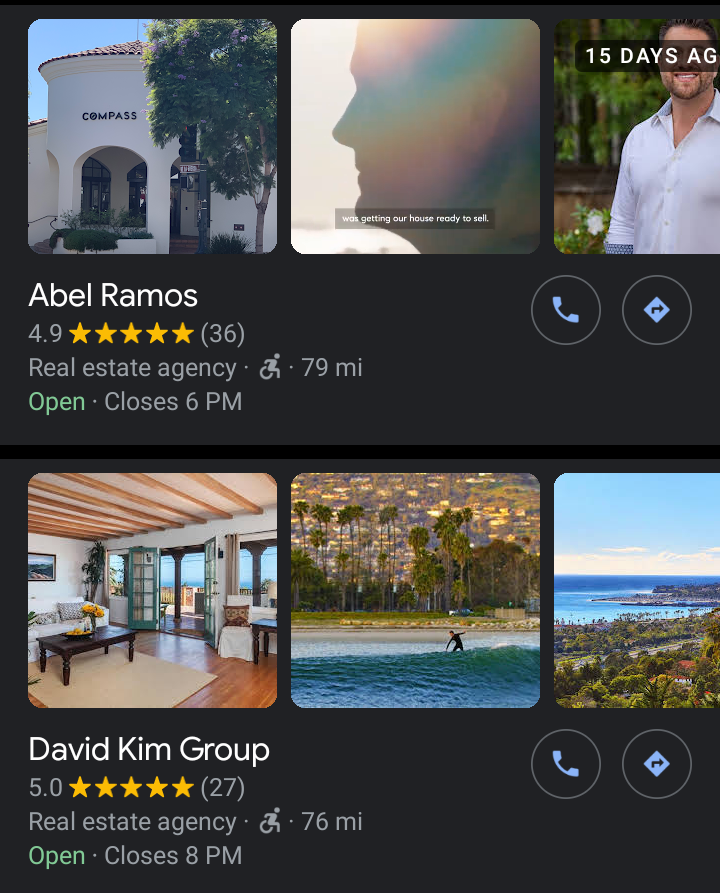This screenshot has width=720, height=893.
Task: View the coastline aerial photo
Action: (x=637, y=590)
